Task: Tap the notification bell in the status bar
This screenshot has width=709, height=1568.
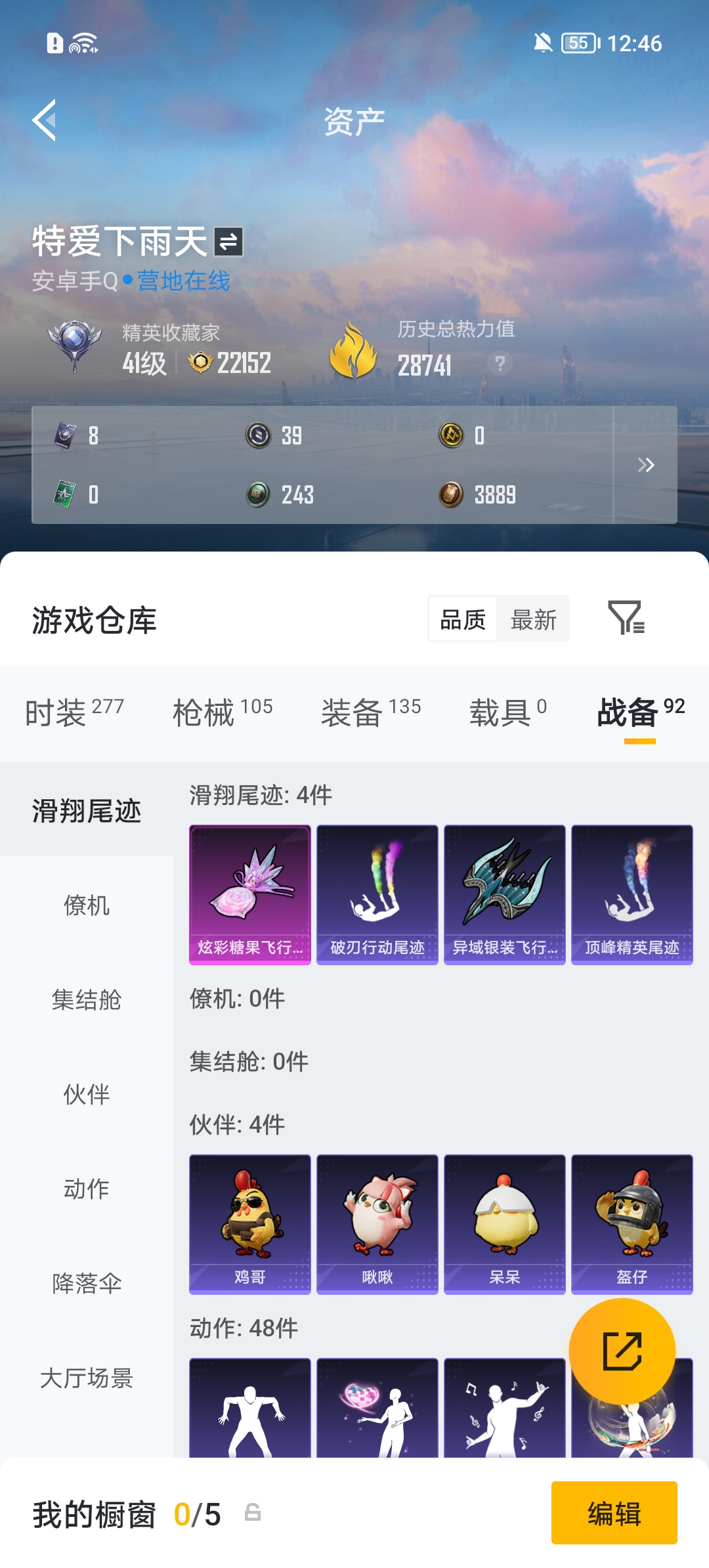Action: tap(543, 43)
